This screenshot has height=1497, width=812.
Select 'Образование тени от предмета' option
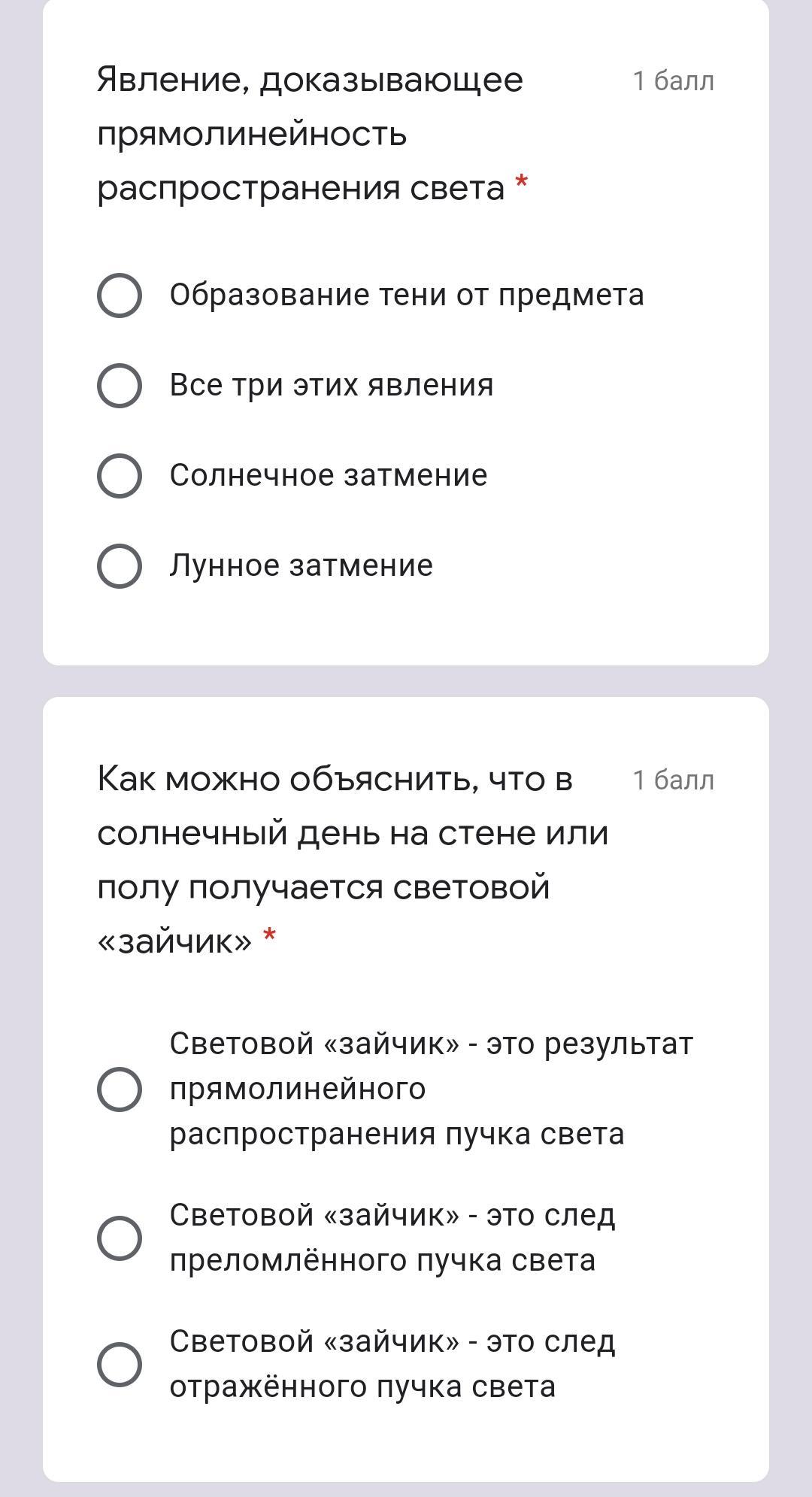point(120,295)
